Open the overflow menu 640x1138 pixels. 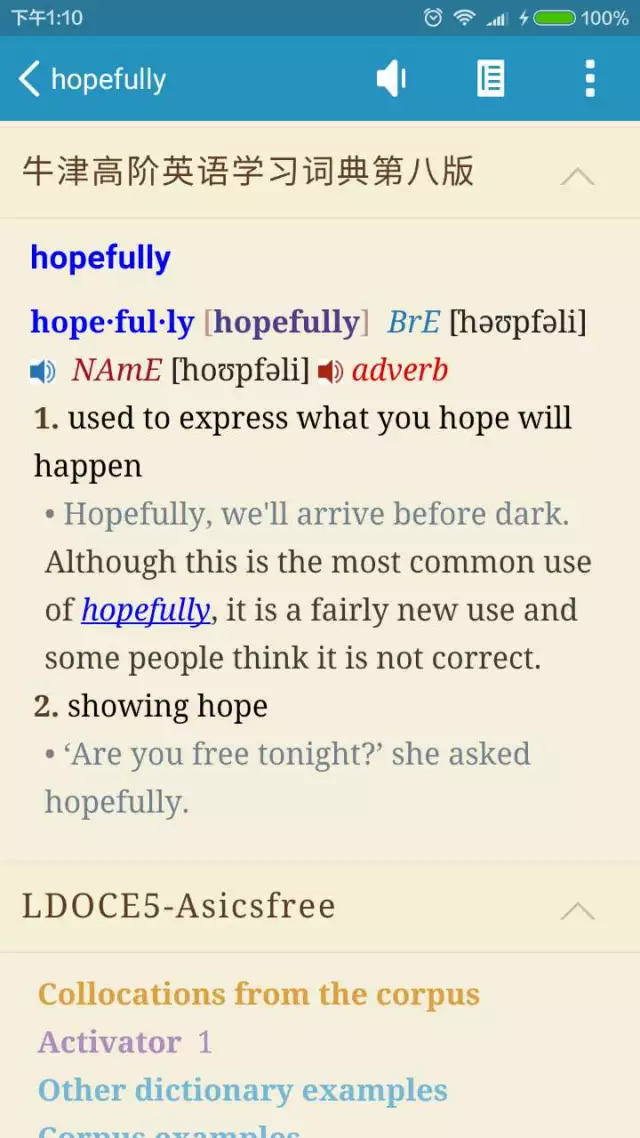click(x=590, y=78)
